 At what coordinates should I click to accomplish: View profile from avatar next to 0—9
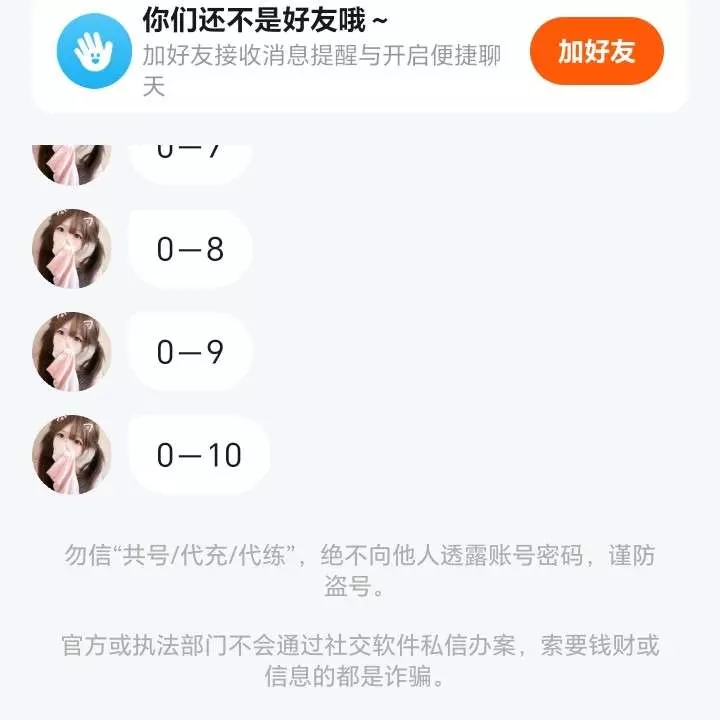click(x=72, y=352)
